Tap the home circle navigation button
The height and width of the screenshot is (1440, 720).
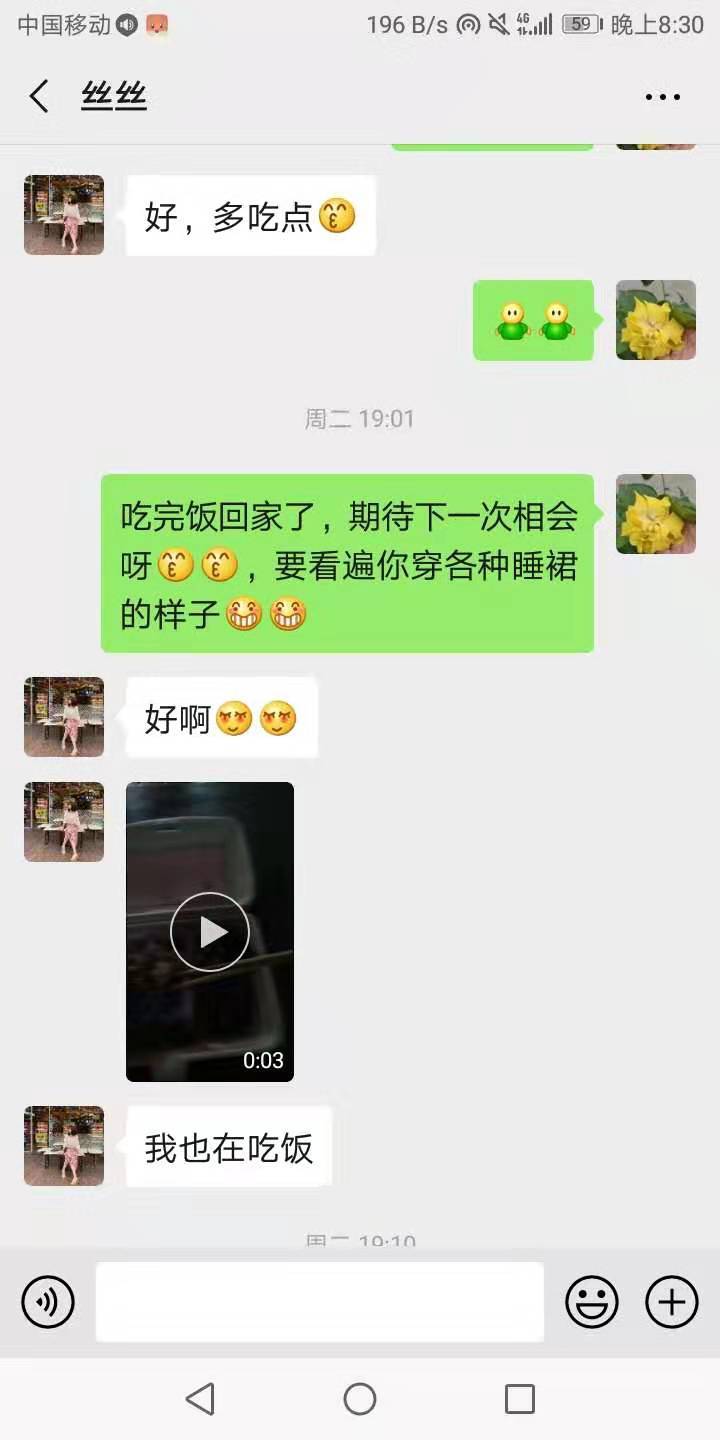360,1399
